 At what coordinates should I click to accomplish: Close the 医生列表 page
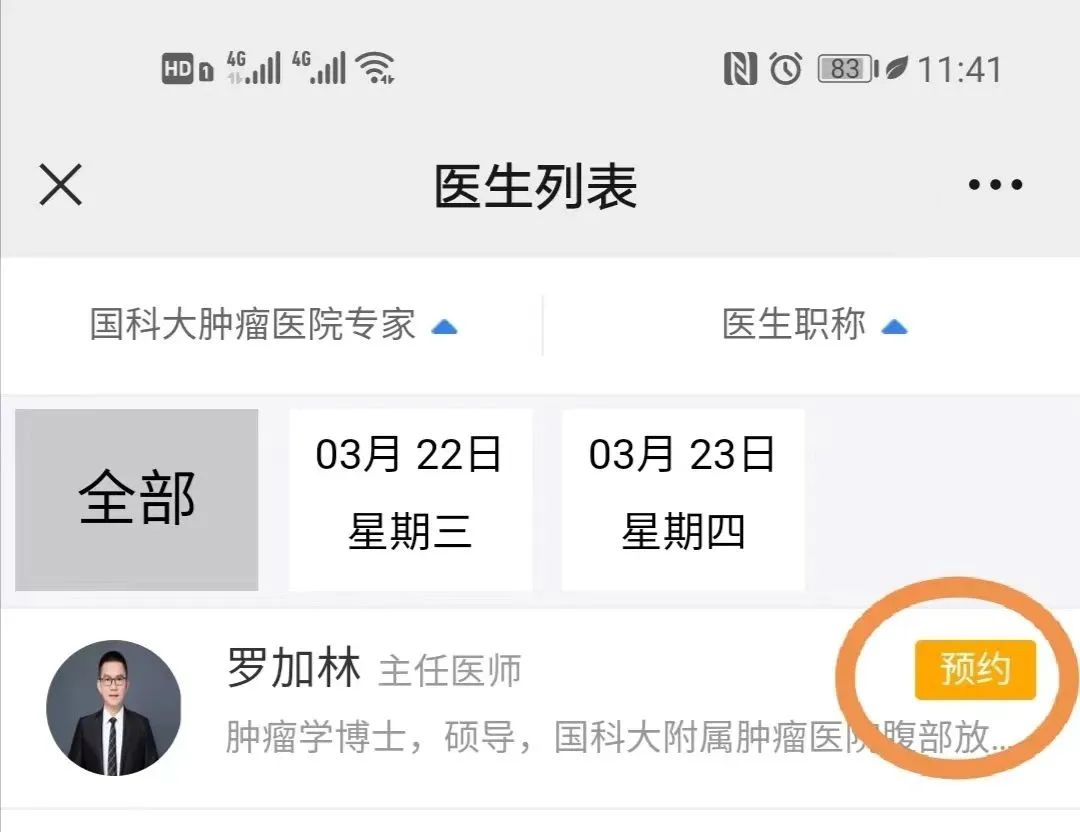(x=61, y=185)
